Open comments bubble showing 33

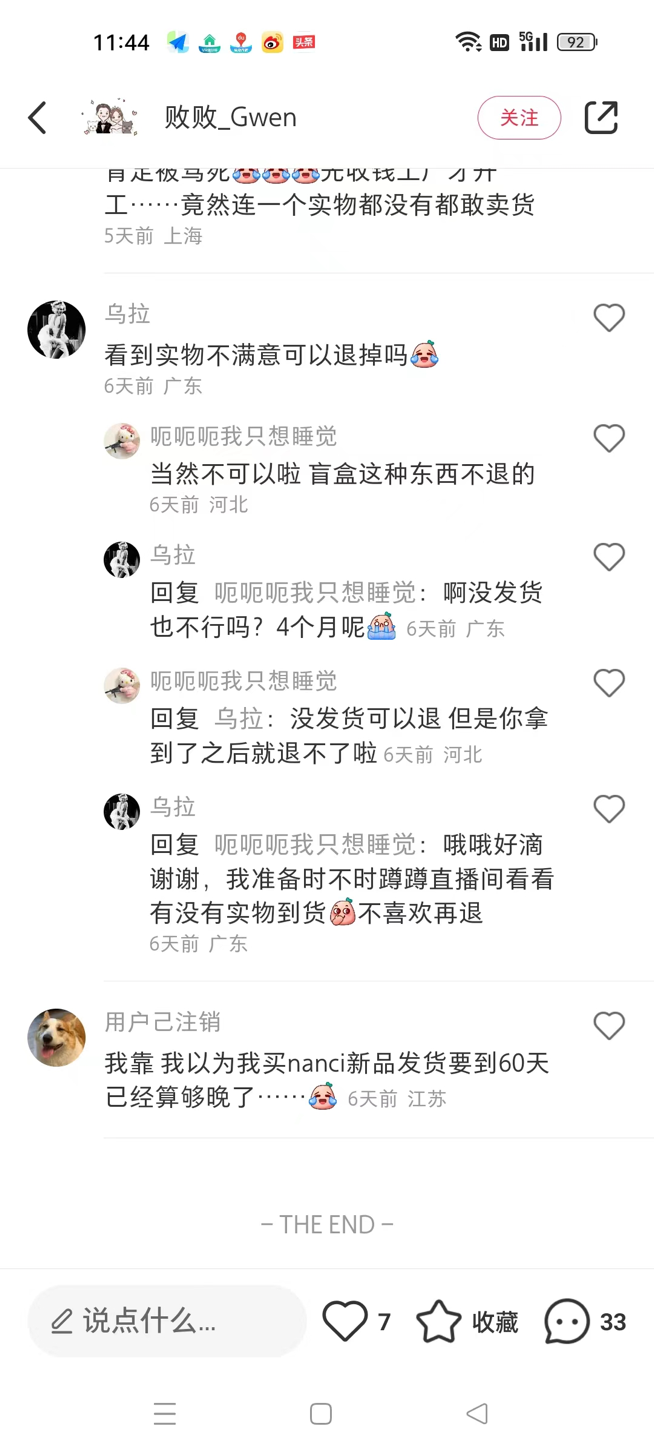[x=567, y=1321]
